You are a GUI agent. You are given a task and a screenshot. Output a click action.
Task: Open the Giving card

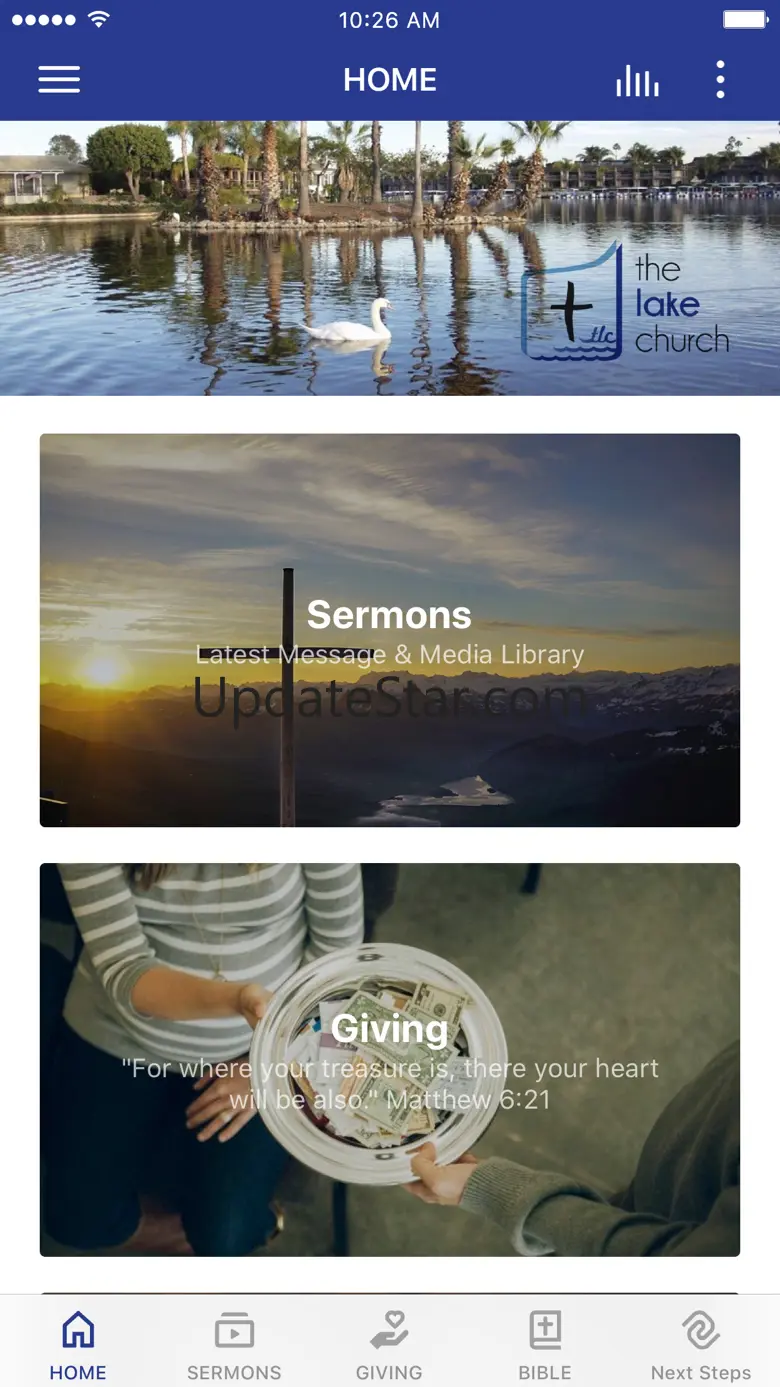pyautogui.click(x=390, y=1059)
